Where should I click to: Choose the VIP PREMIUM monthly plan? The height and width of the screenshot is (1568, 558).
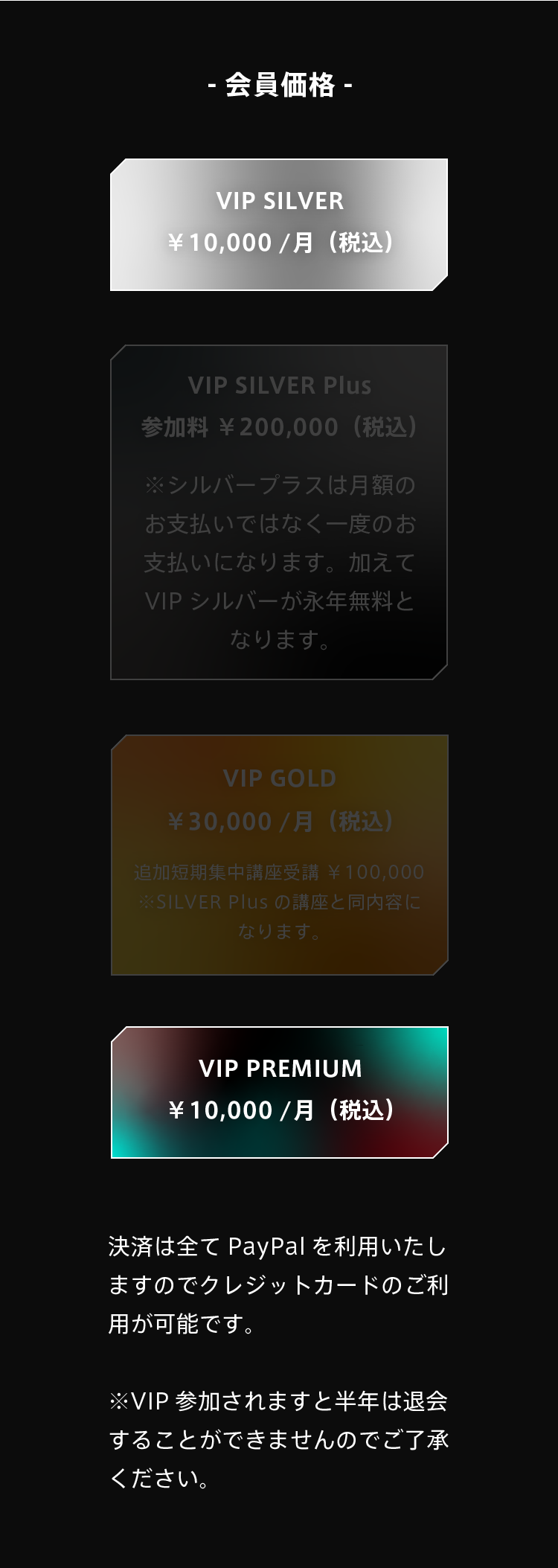tap(279, 1092)
